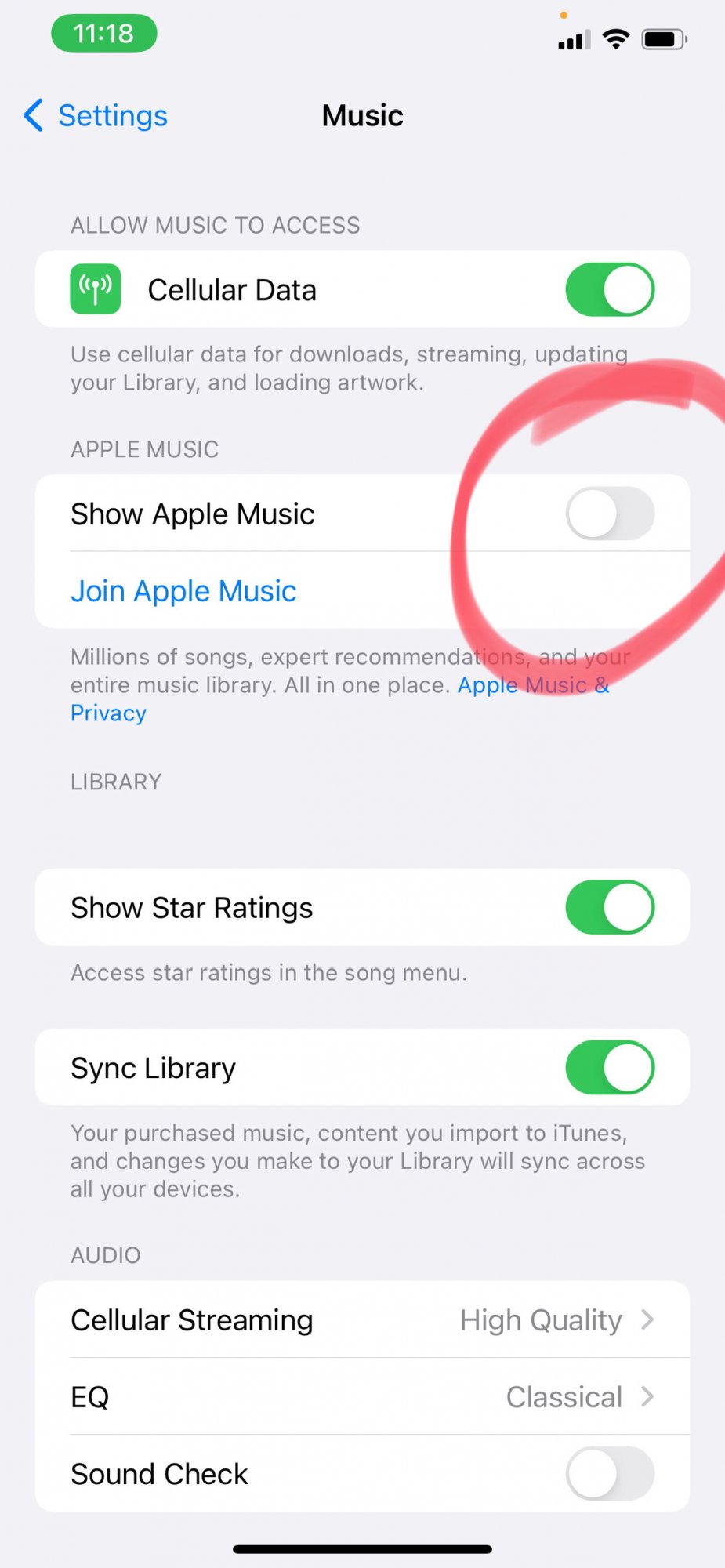Turn on Sound Check
Screen dimensions: 725x1568
609,1474
